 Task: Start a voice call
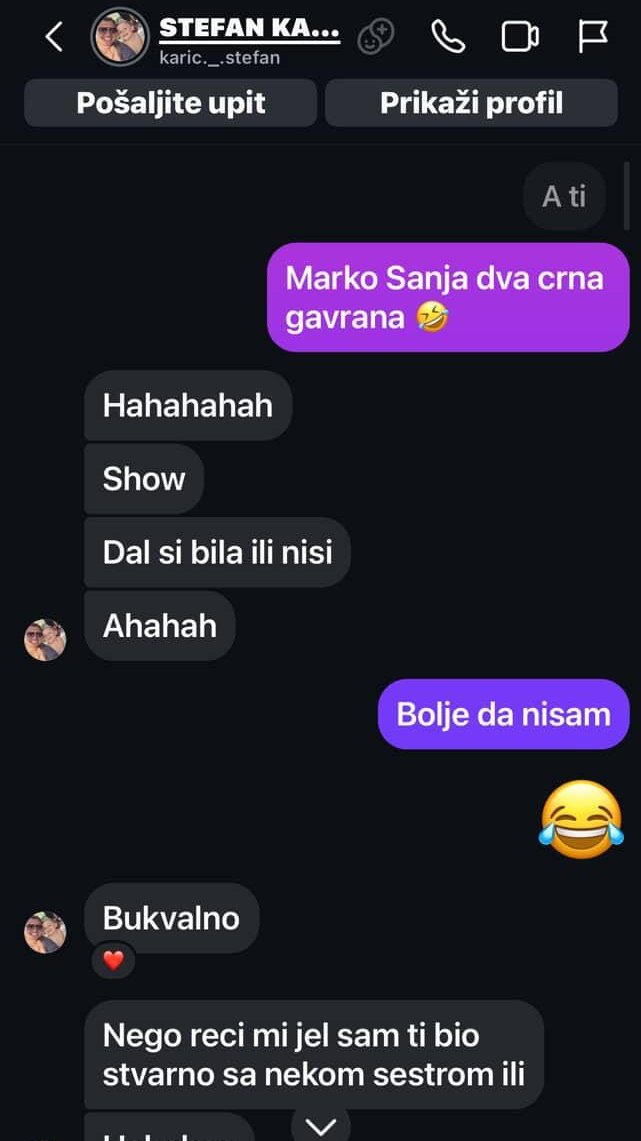pyautogui.click(x=448, y=37)
